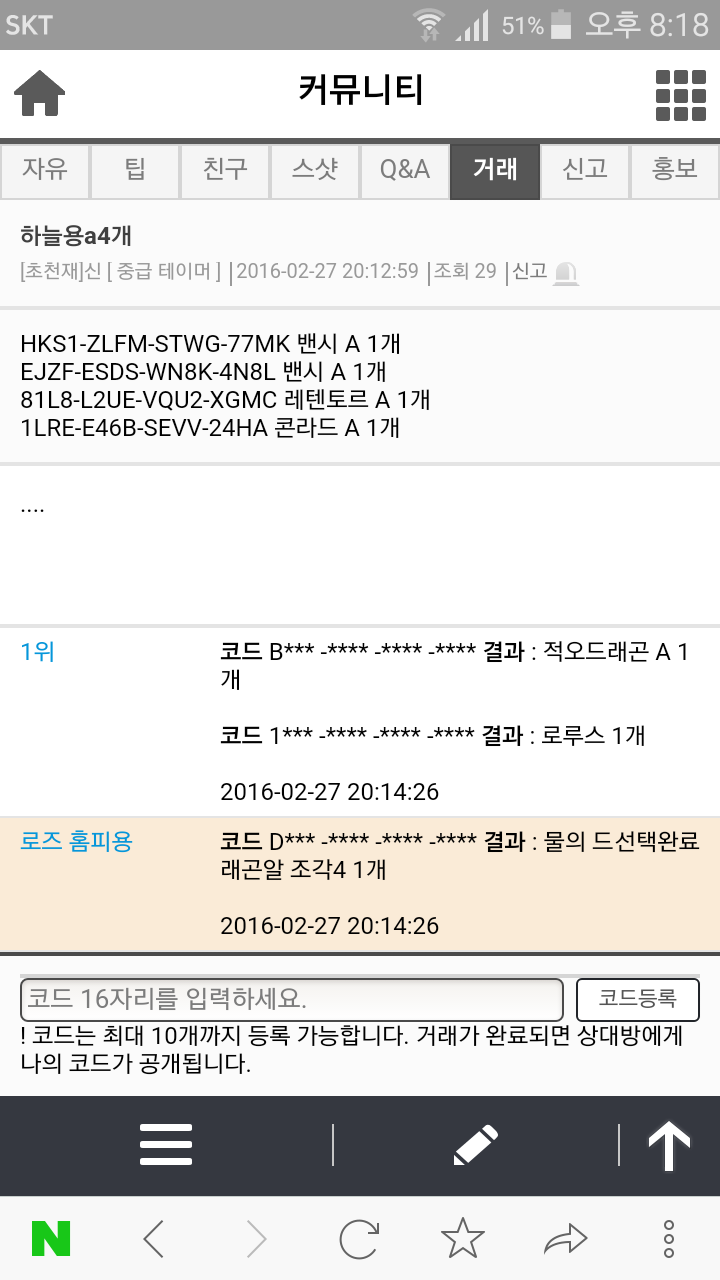Open the 친구 tab
The image size is (720, 1280).
coord(225,170)
